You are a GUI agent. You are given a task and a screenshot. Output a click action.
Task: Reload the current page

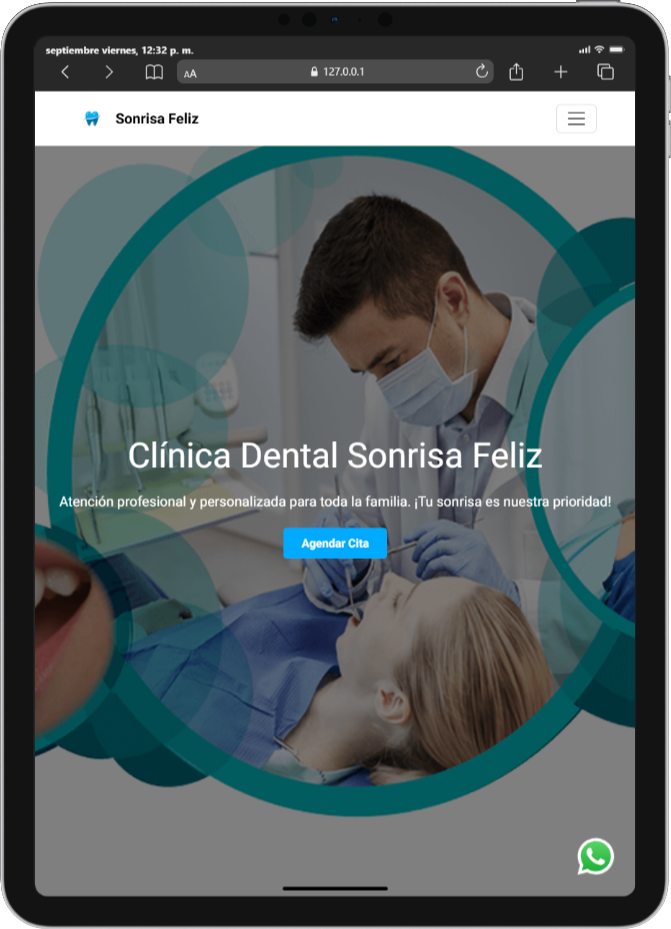coord(482,72)
